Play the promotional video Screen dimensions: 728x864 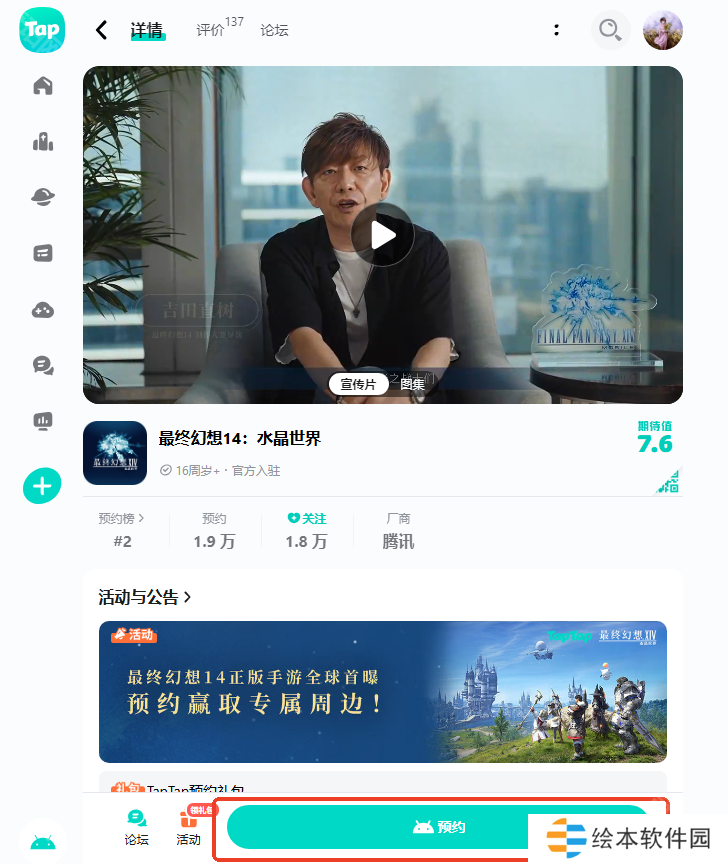click(x=382, y=235)
